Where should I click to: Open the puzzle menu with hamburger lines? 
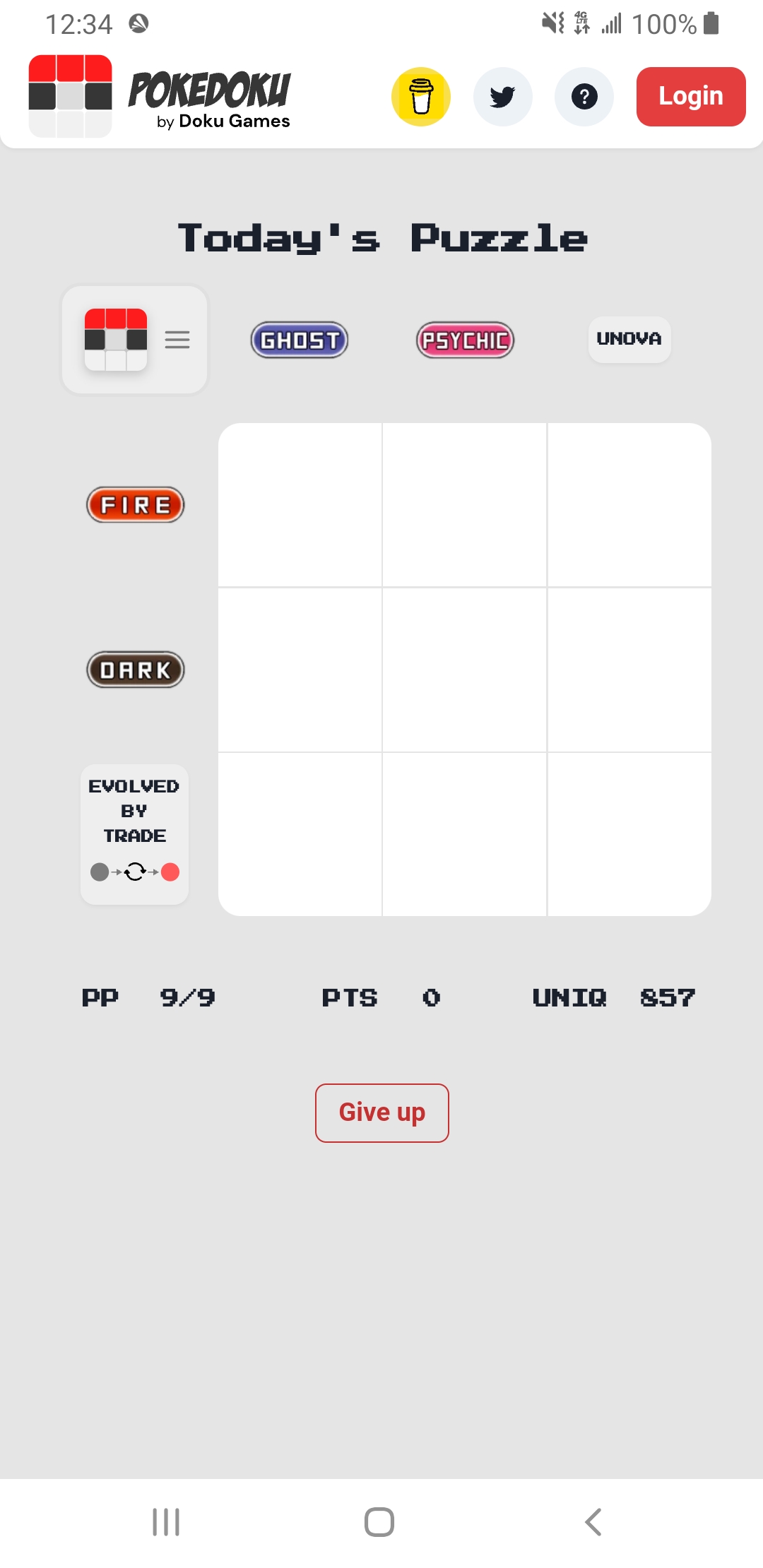(x=135, y=340)
